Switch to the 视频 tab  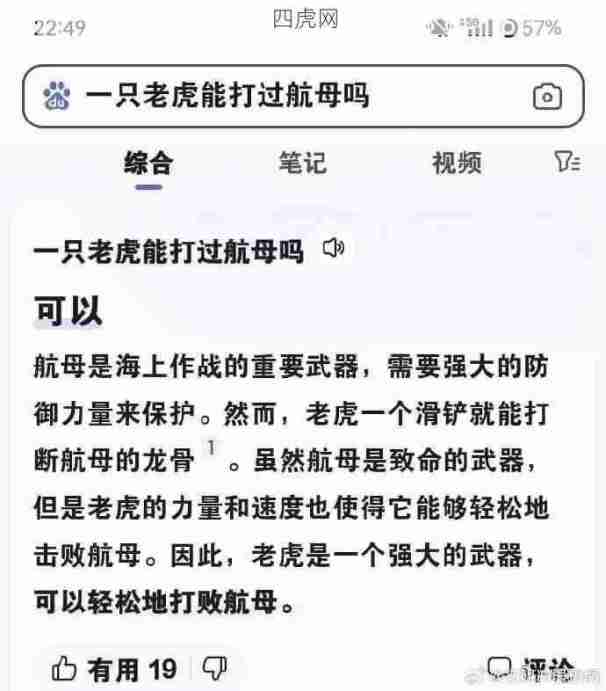point(457,163)
